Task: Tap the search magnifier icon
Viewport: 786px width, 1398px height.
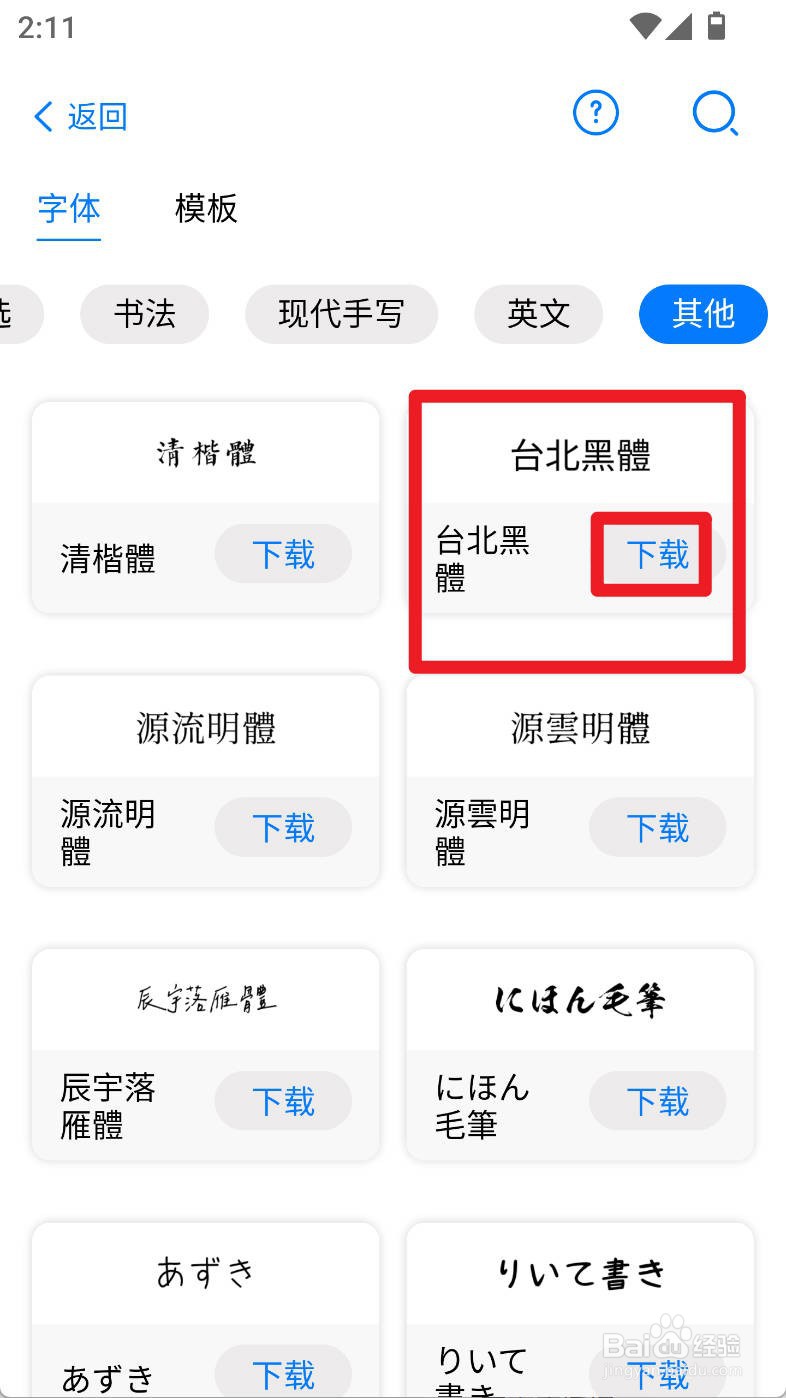Action: tap(716, 113)
